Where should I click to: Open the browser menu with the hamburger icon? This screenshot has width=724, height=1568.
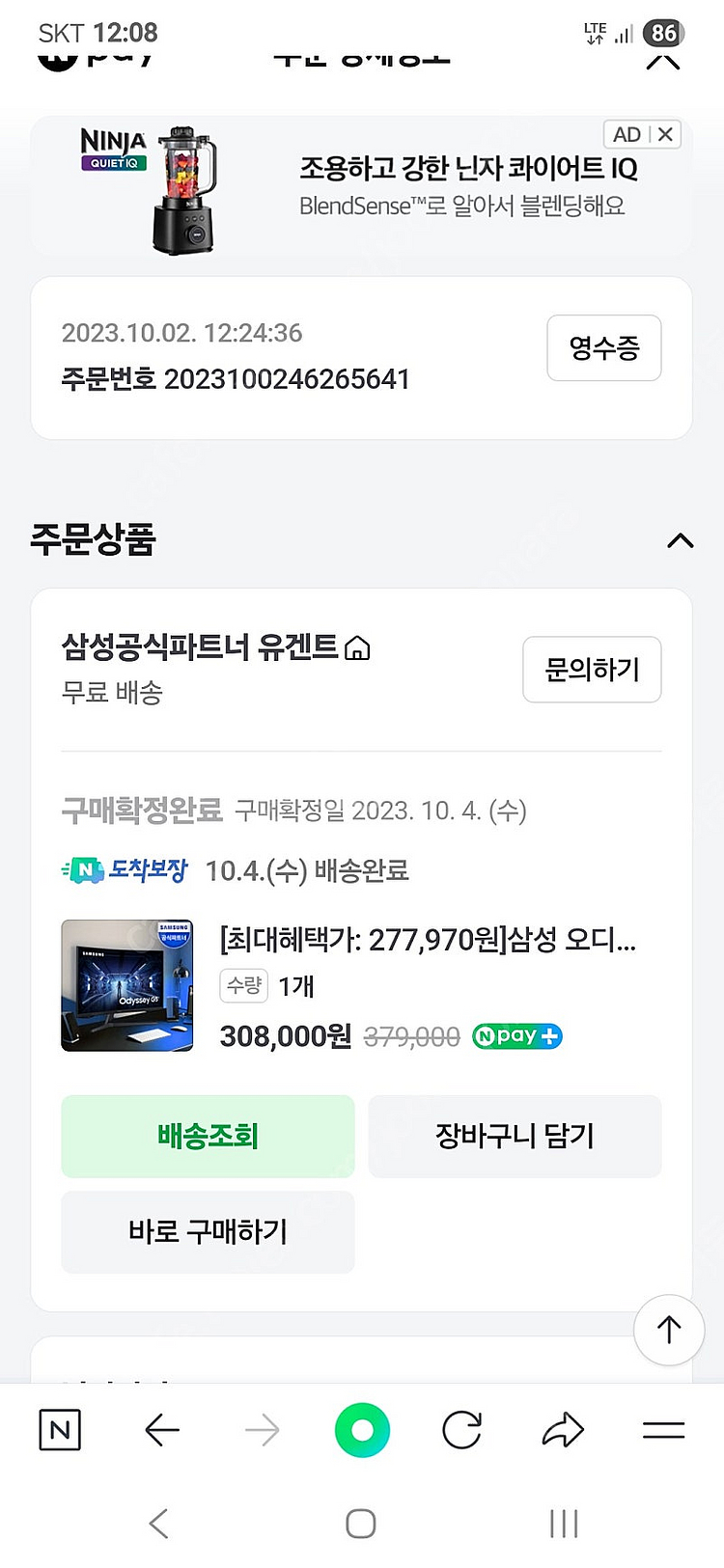pyautogui.click(x=663, y=1431)
